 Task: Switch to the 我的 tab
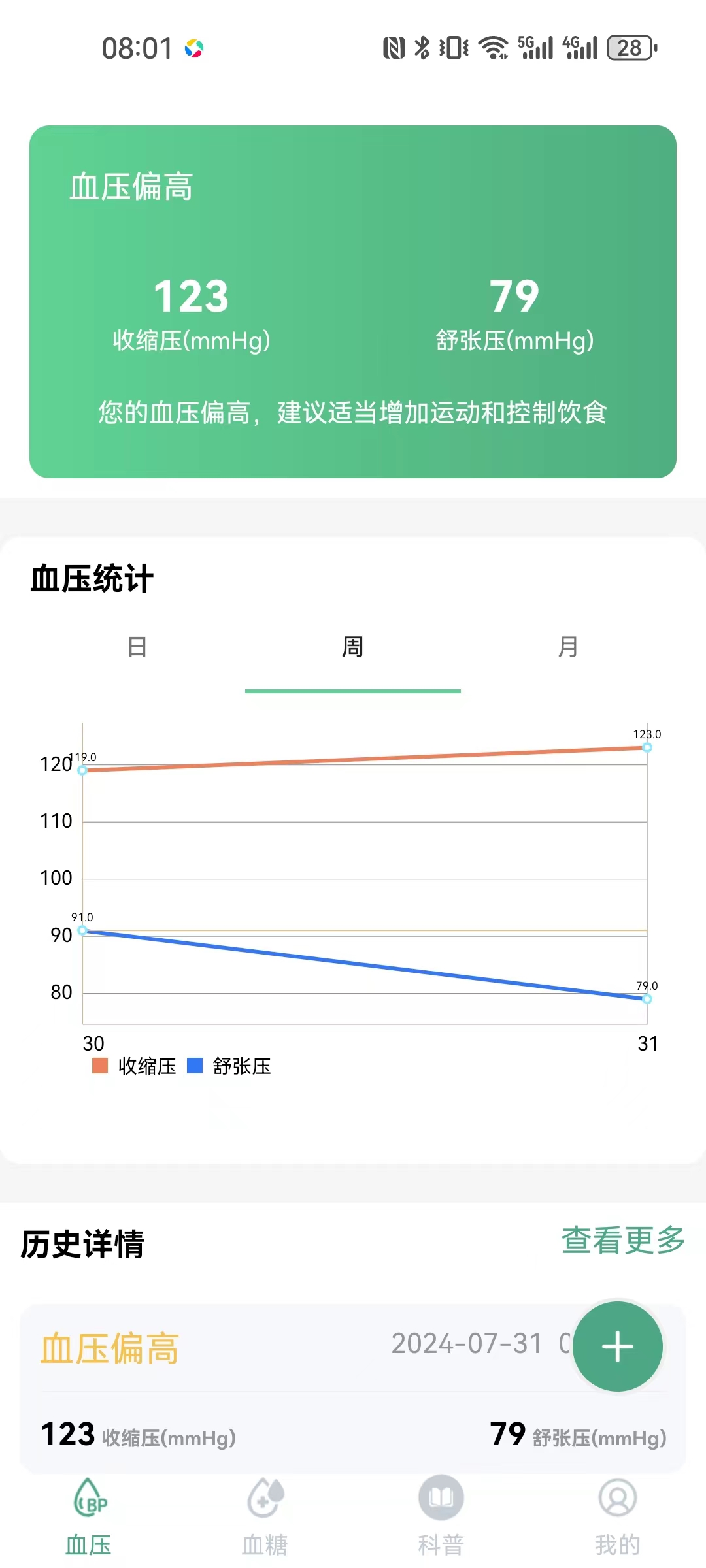click(x=618, y=1517)
